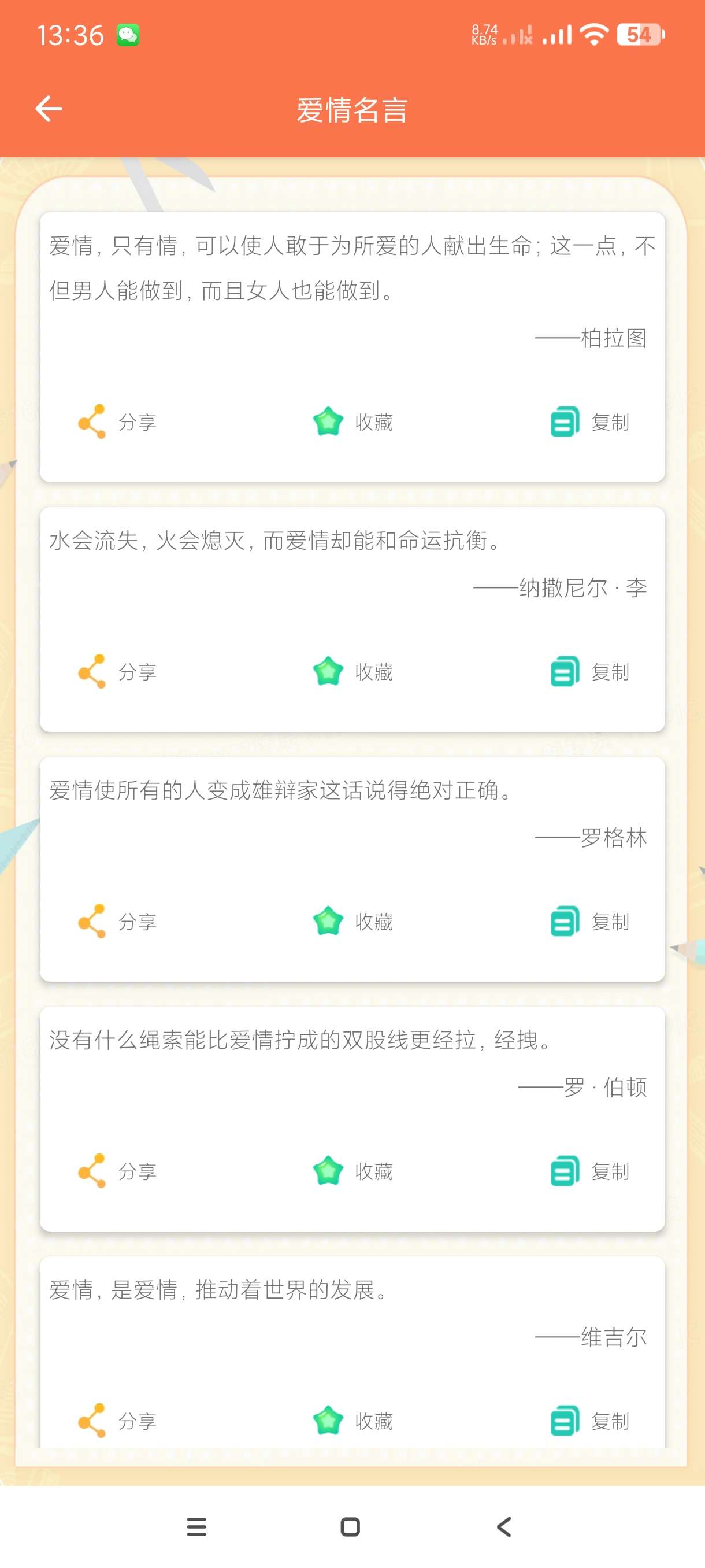Image resolution: width=705 pixels, height=1568 pixels.
Task: Copy the 柏拉图 quote
Action: pos(589,422)
